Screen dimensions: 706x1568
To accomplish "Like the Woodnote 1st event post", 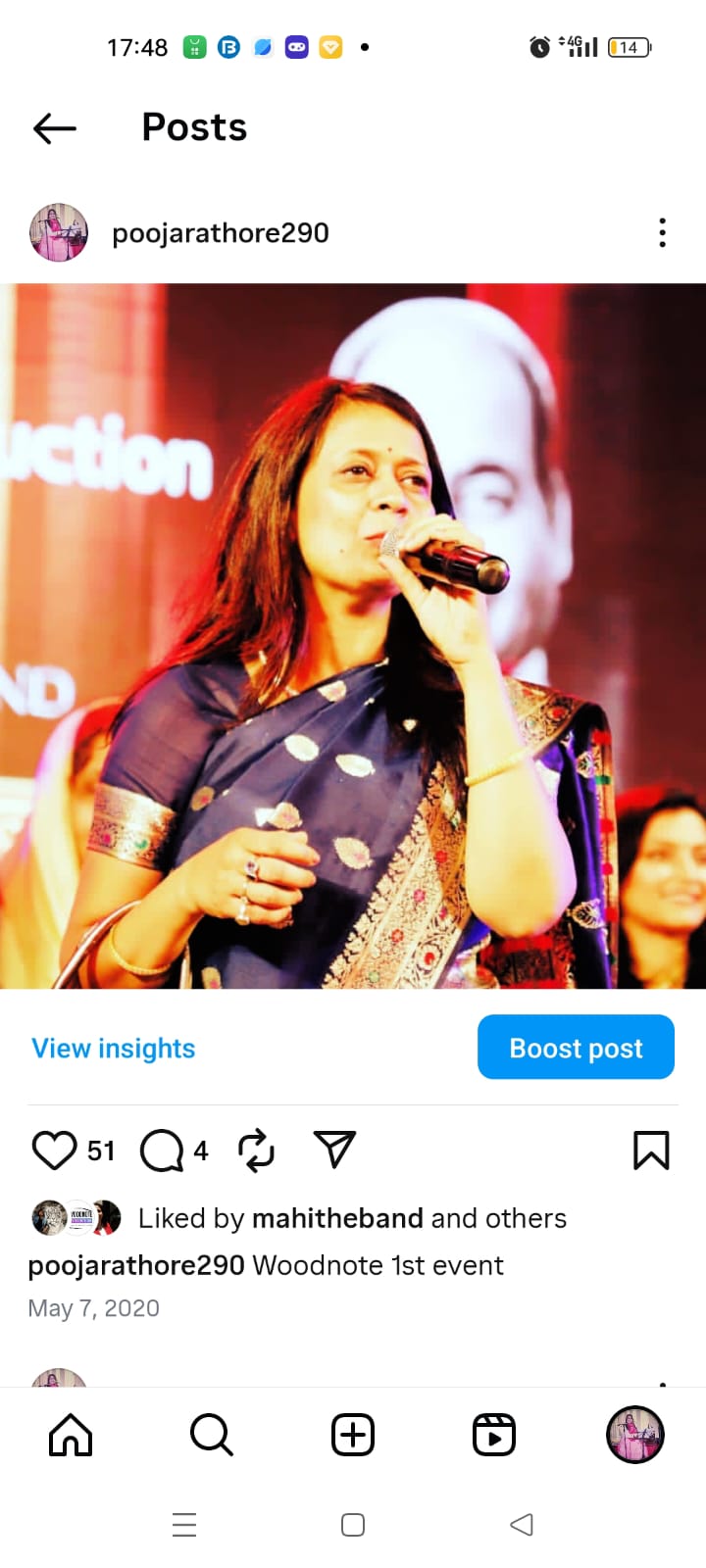I will [x=55, y=1151].
